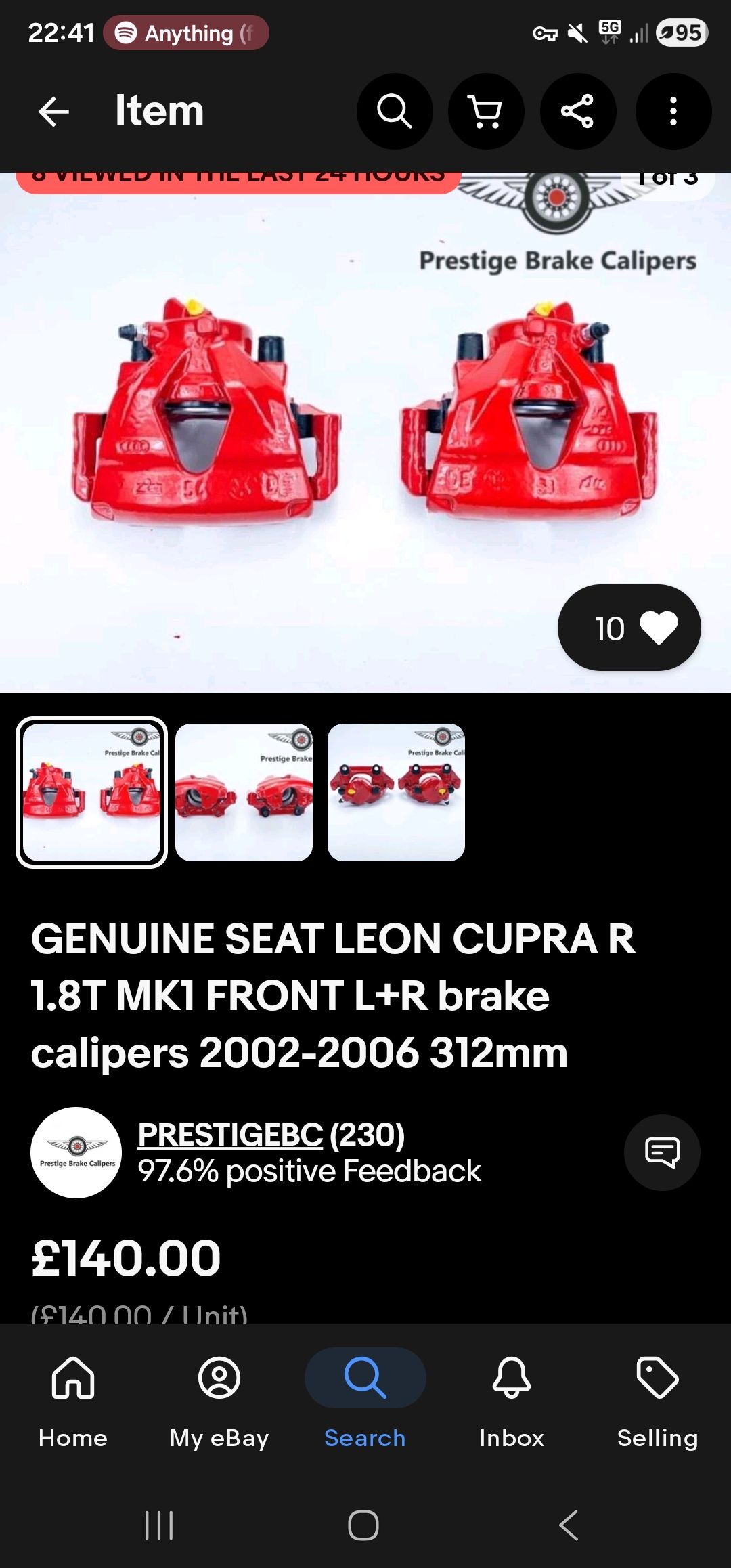Message the seller PRESTIGEBC
Image resolution: width=731 pixels, height=1568 pixels.
pos(661,1152)
